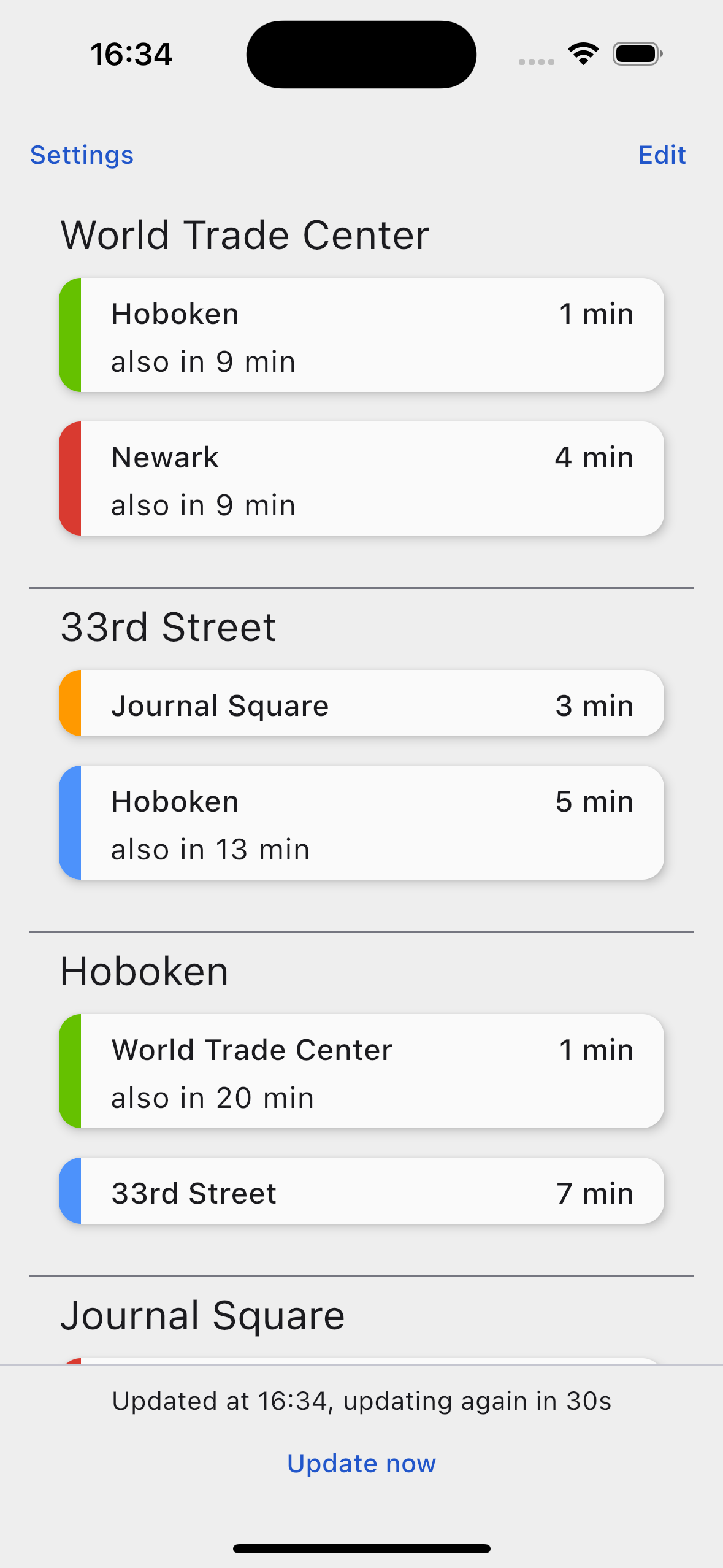Select the Hoboken 1 min departure card

pos(362,334)
